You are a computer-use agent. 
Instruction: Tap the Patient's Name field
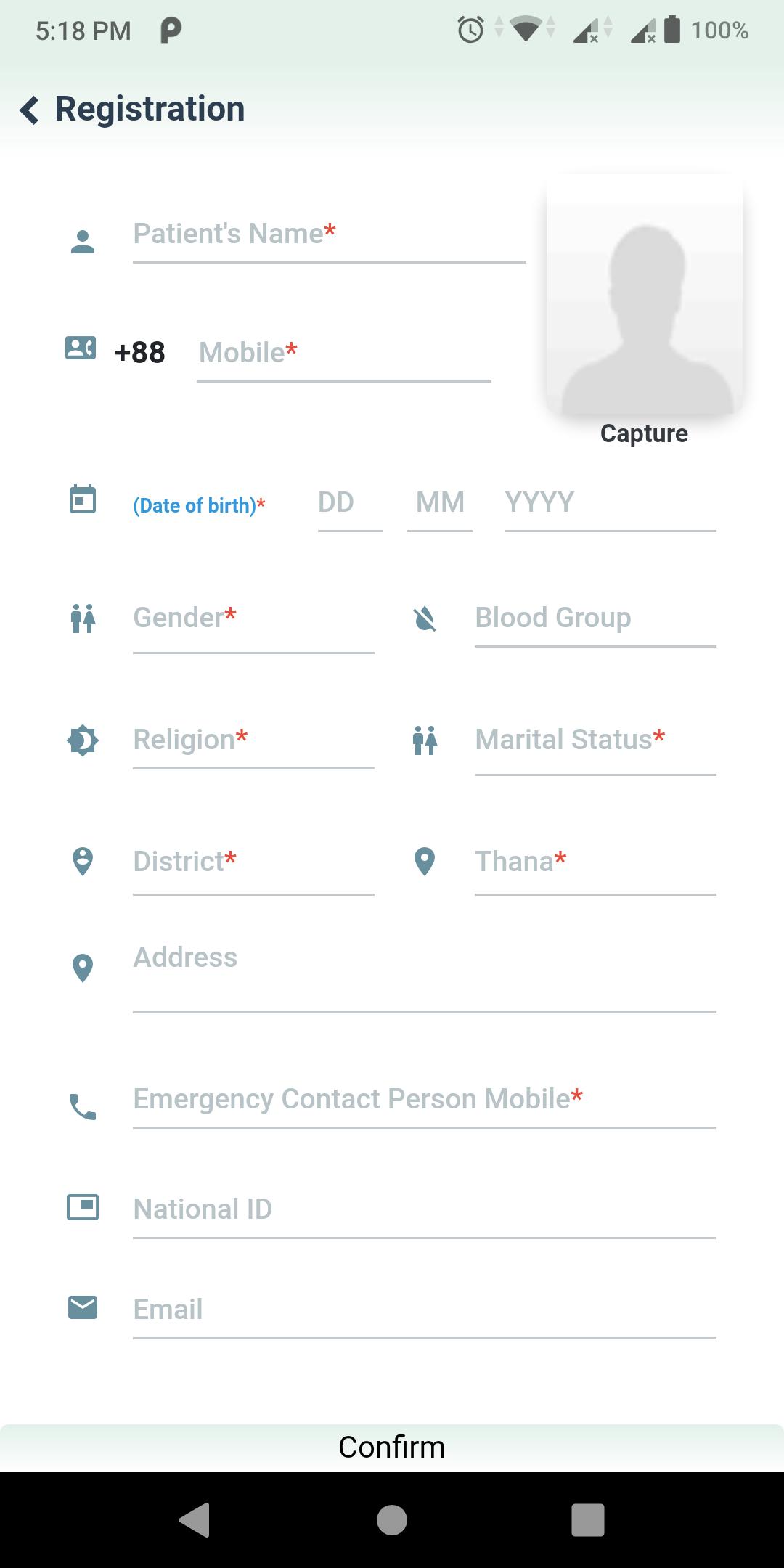(x=329, y=237)
